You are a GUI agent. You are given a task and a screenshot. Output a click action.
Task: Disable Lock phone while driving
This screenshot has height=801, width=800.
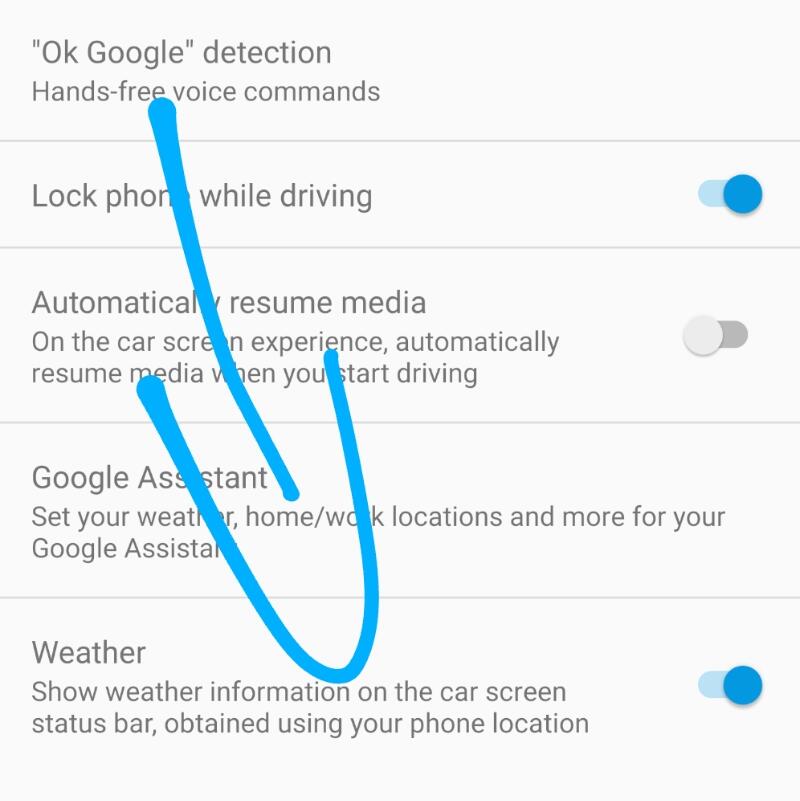point(731,194)
